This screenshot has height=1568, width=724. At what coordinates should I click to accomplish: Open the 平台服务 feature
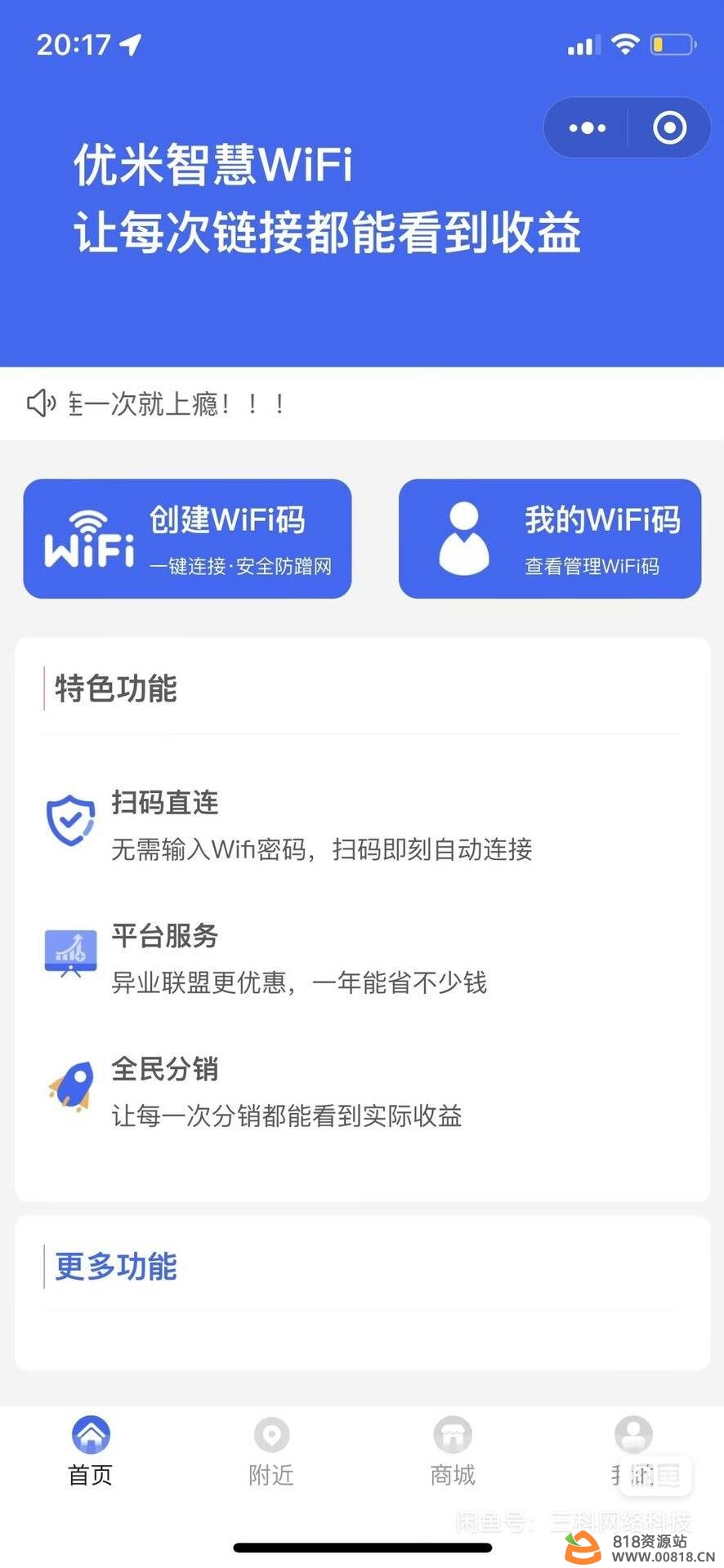click(361, 958)
